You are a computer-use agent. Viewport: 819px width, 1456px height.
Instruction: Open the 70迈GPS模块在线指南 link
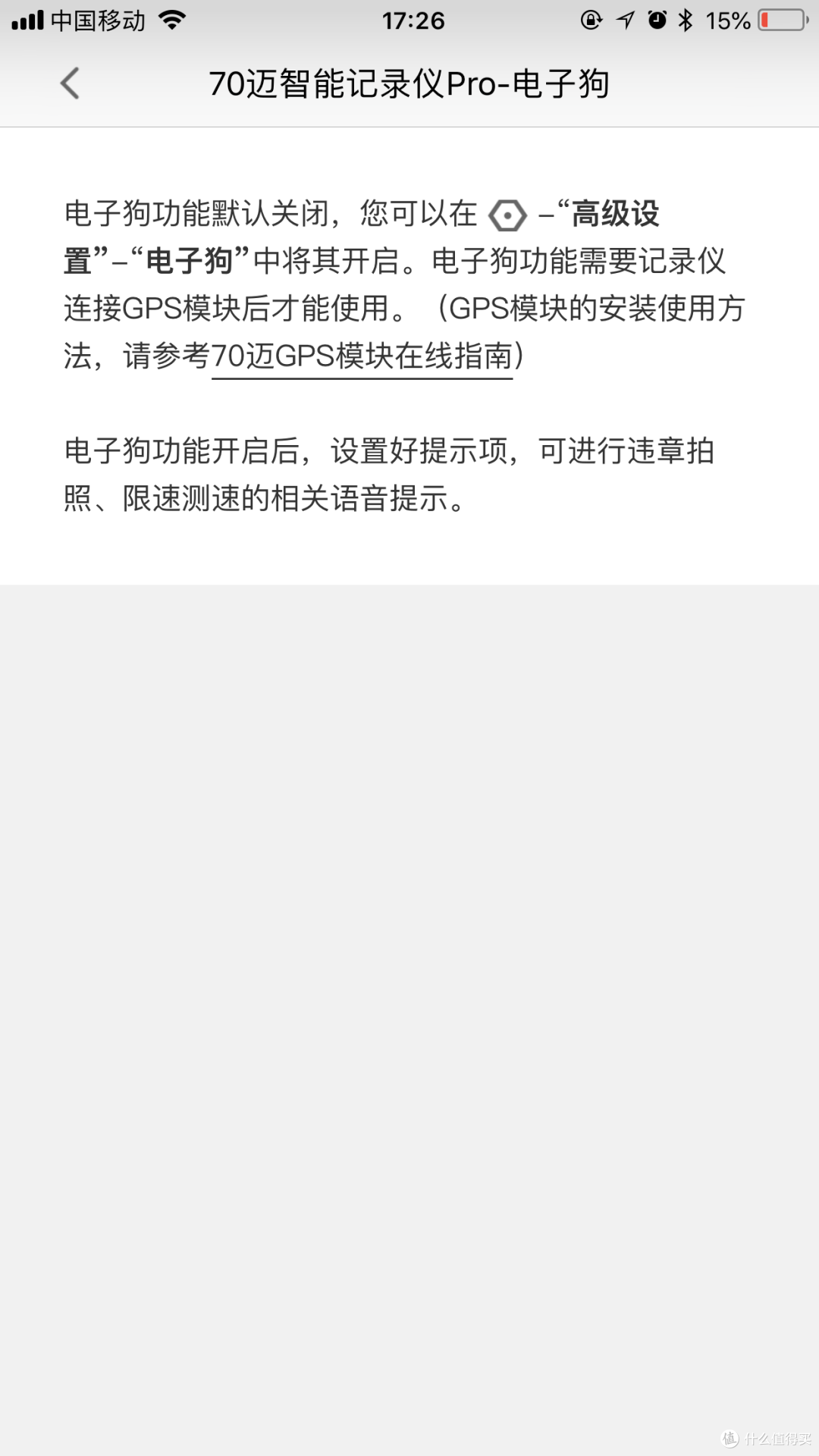click(362, 356)
